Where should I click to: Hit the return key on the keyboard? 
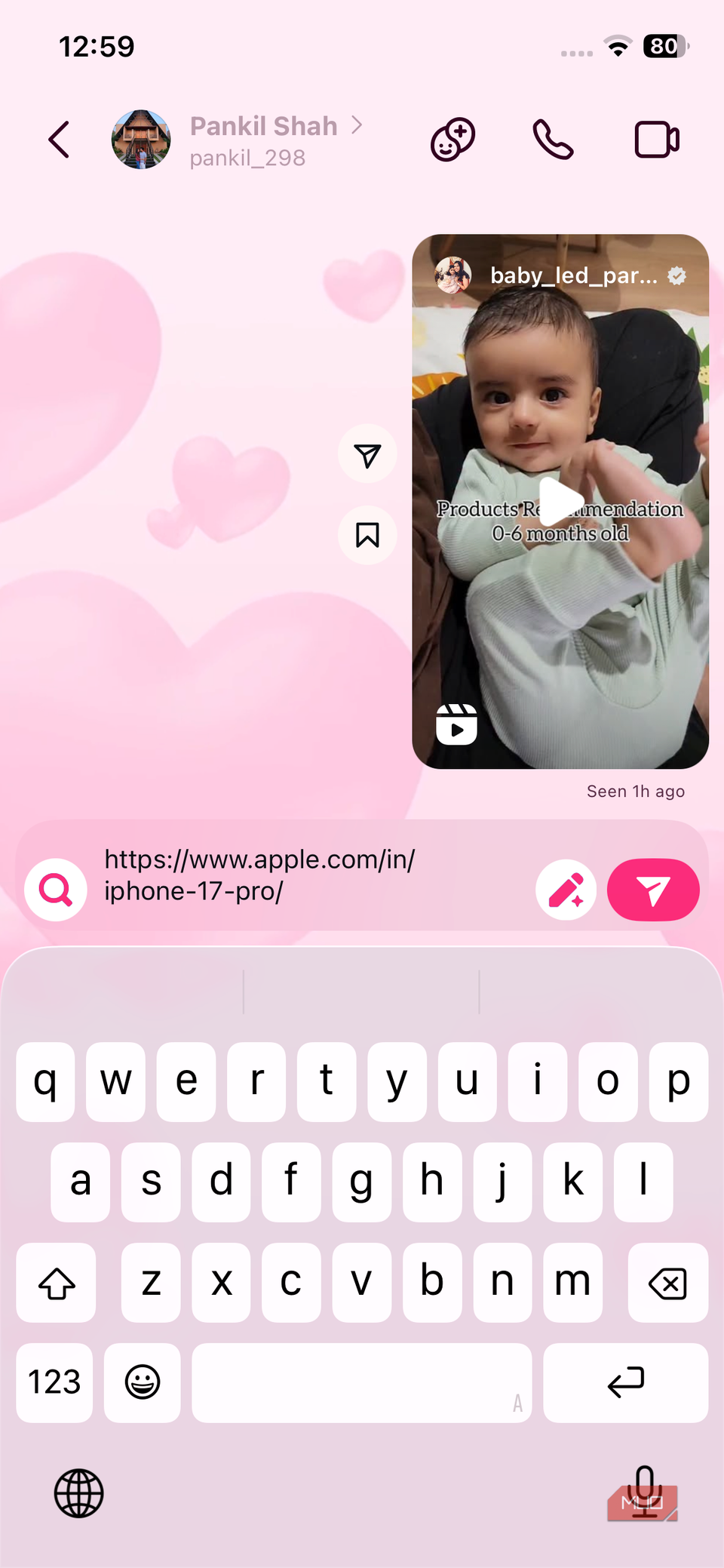coord(625,1382)
